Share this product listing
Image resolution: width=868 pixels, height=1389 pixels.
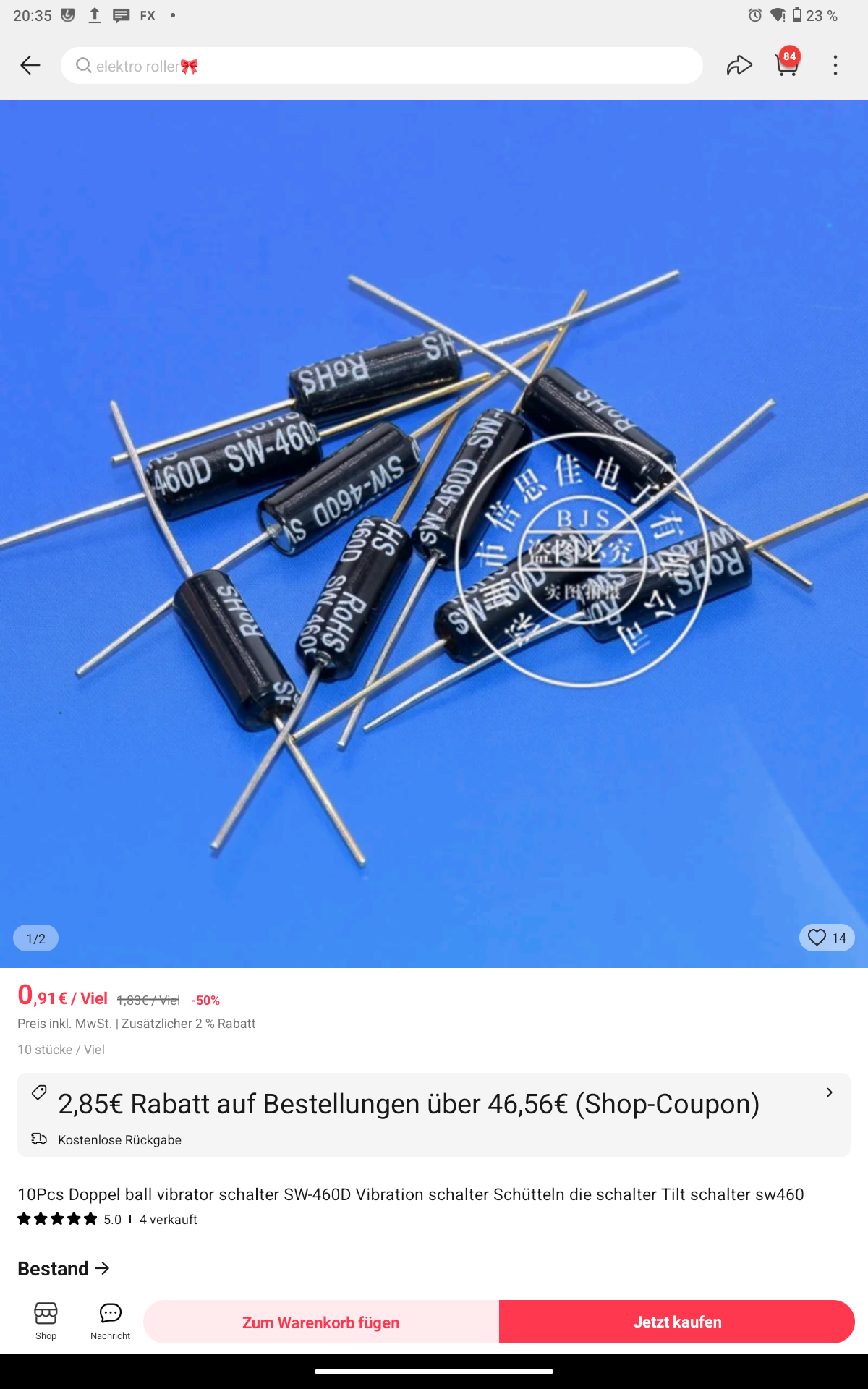739,65
